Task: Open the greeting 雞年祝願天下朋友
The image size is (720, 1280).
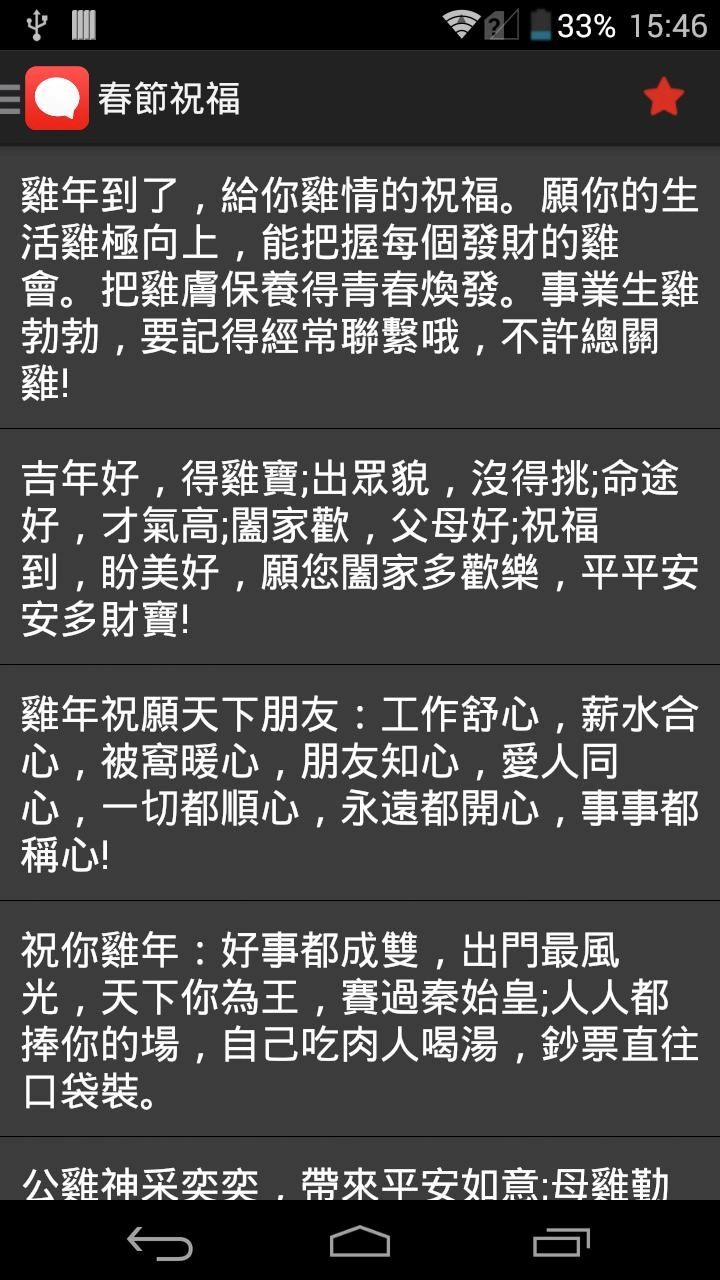Action: (x=360, y=784)
